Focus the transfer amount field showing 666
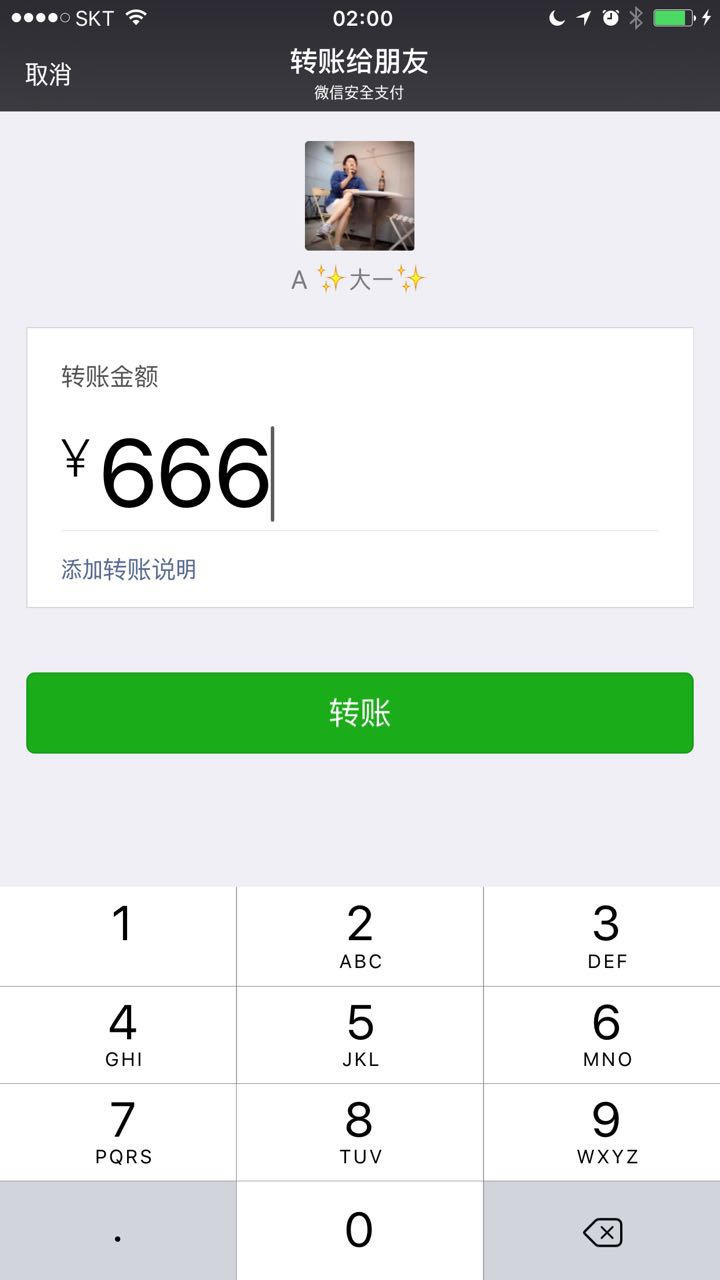 pos(360,472)
